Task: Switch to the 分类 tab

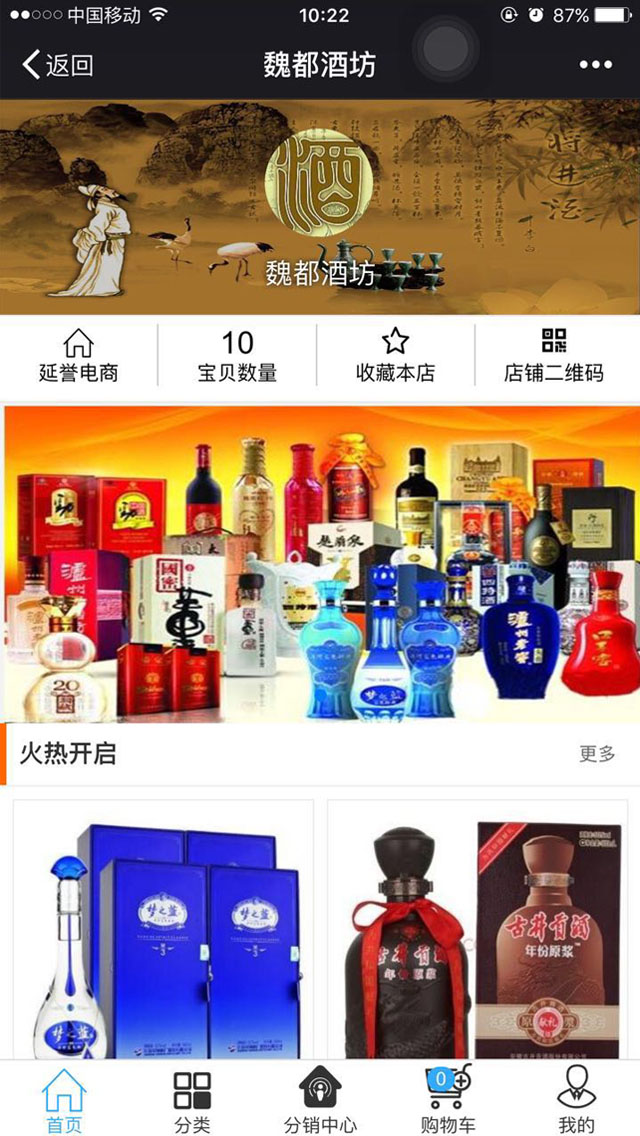Action: [192, 1100]
